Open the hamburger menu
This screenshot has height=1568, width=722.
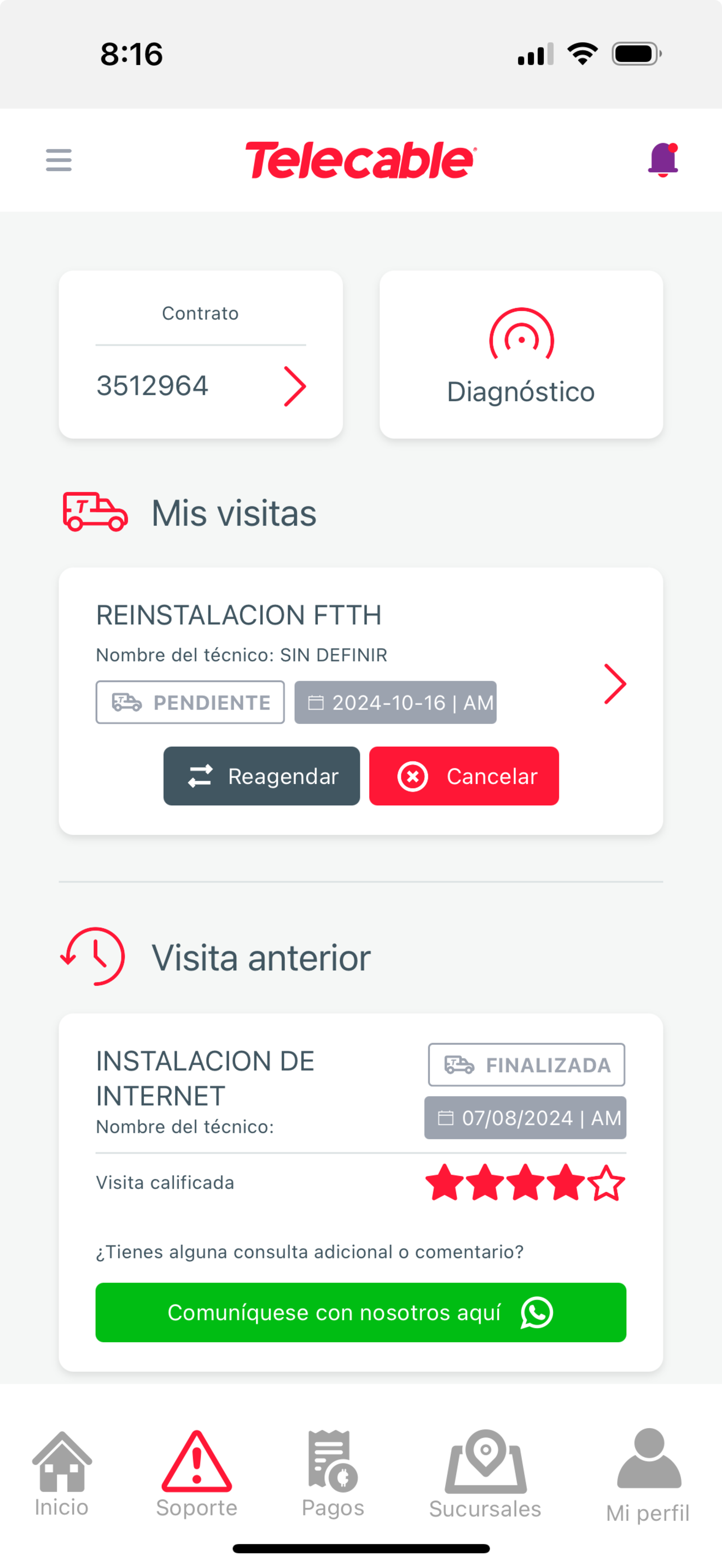[x=59, y=160]
